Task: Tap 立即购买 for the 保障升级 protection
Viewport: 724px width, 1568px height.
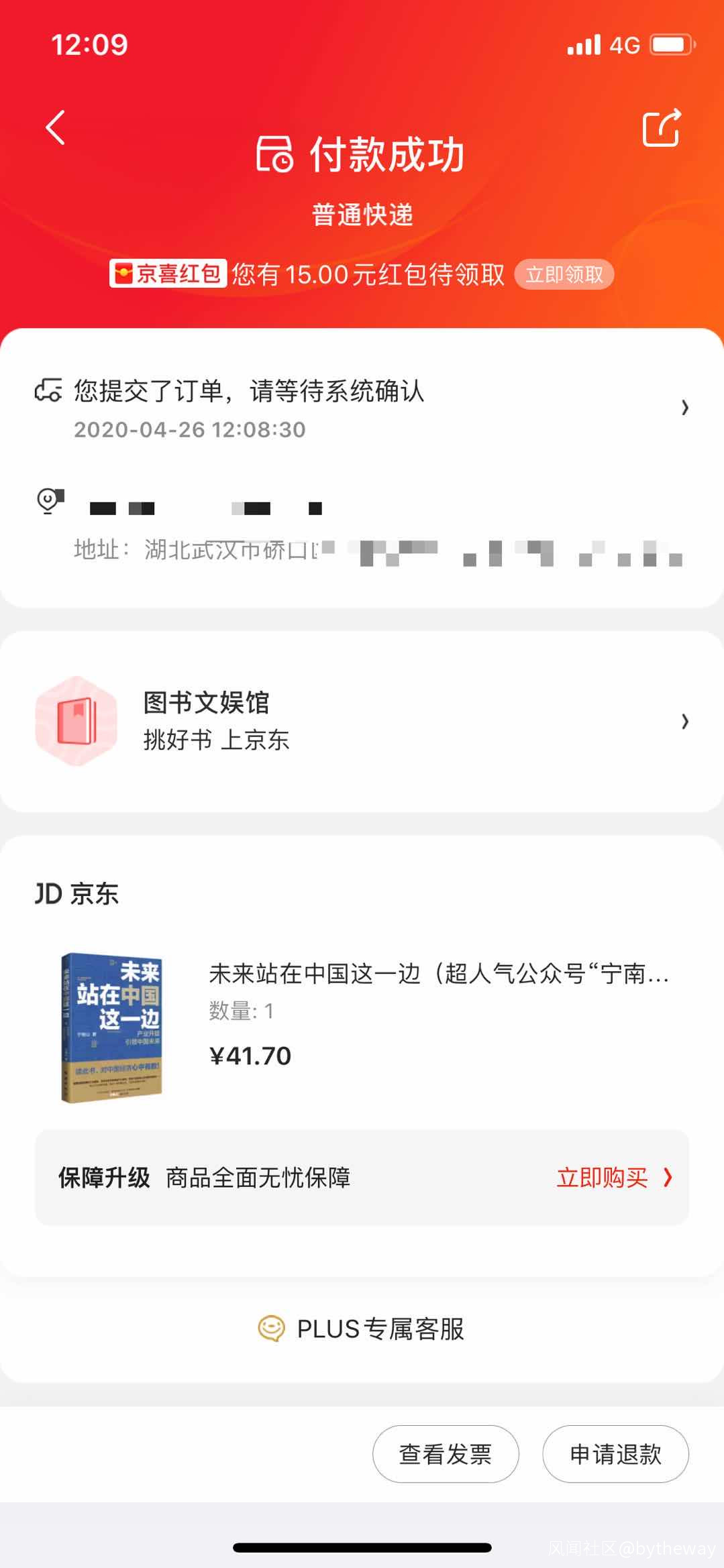Action: coord(613,1178)
